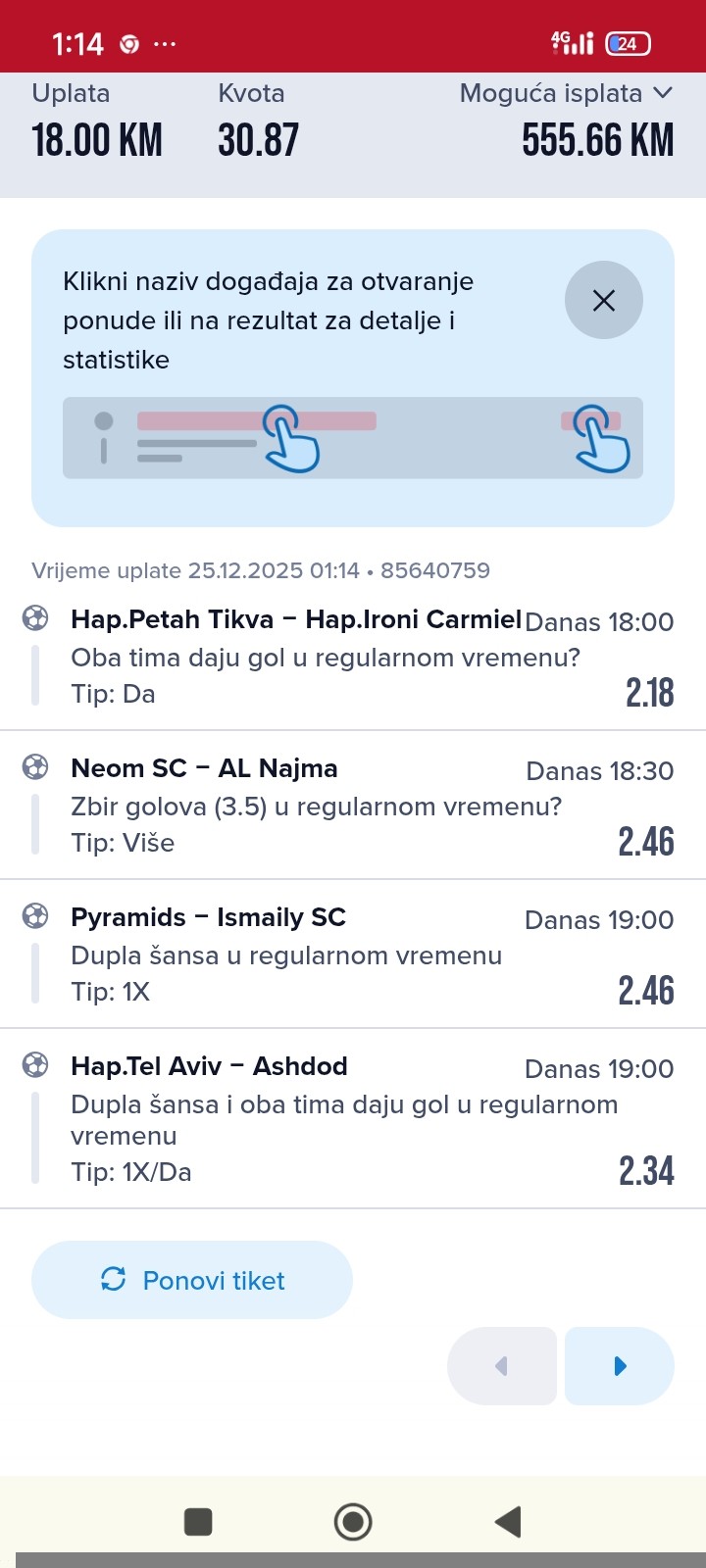
Task: Dismiss the hint banner about event names
Action: click(603, 300)
